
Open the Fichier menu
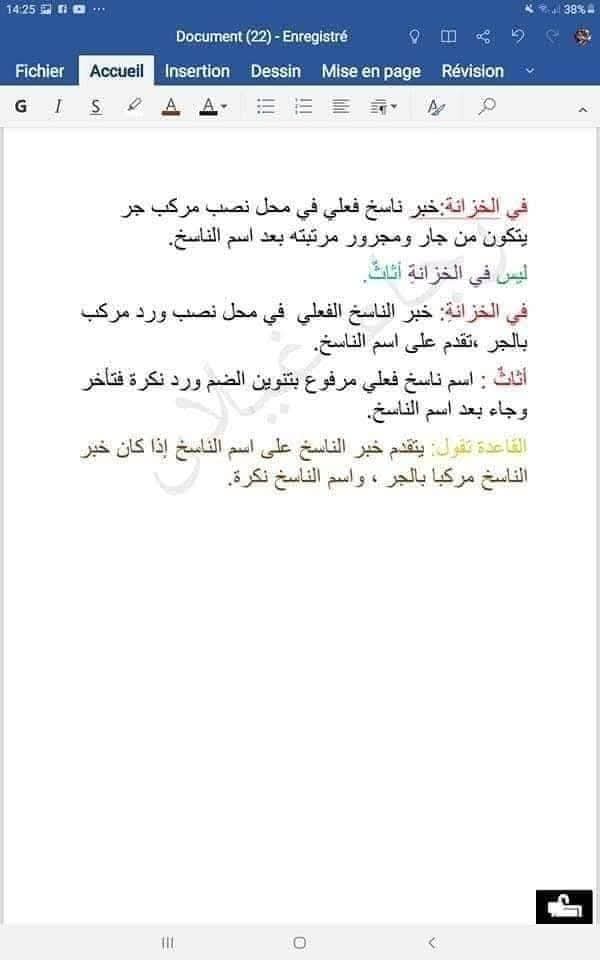click(40, 71)
